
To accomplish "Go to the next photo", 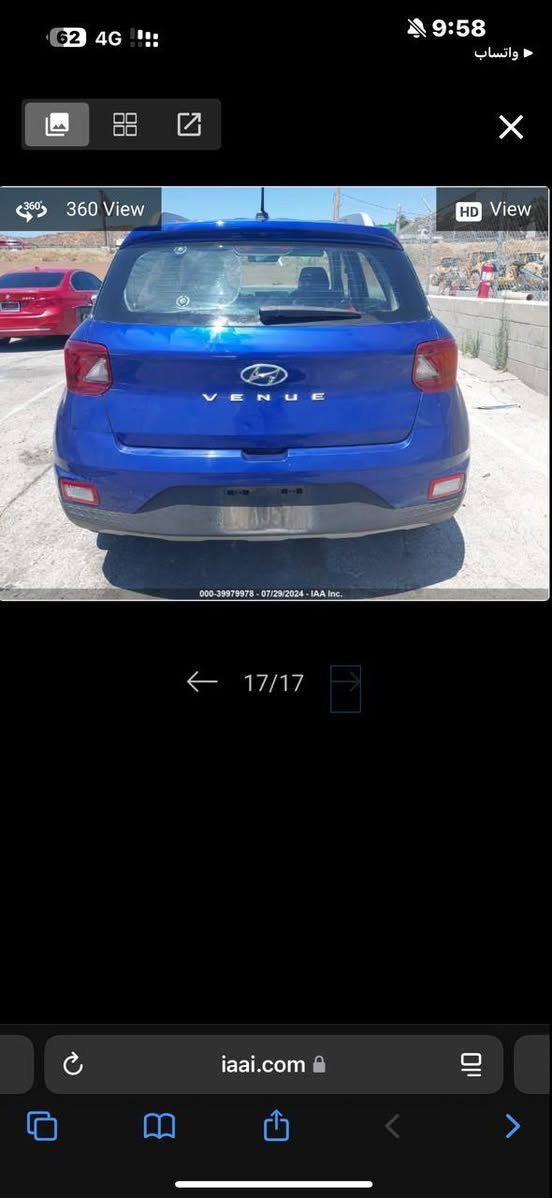I will [x=346, y=688].
